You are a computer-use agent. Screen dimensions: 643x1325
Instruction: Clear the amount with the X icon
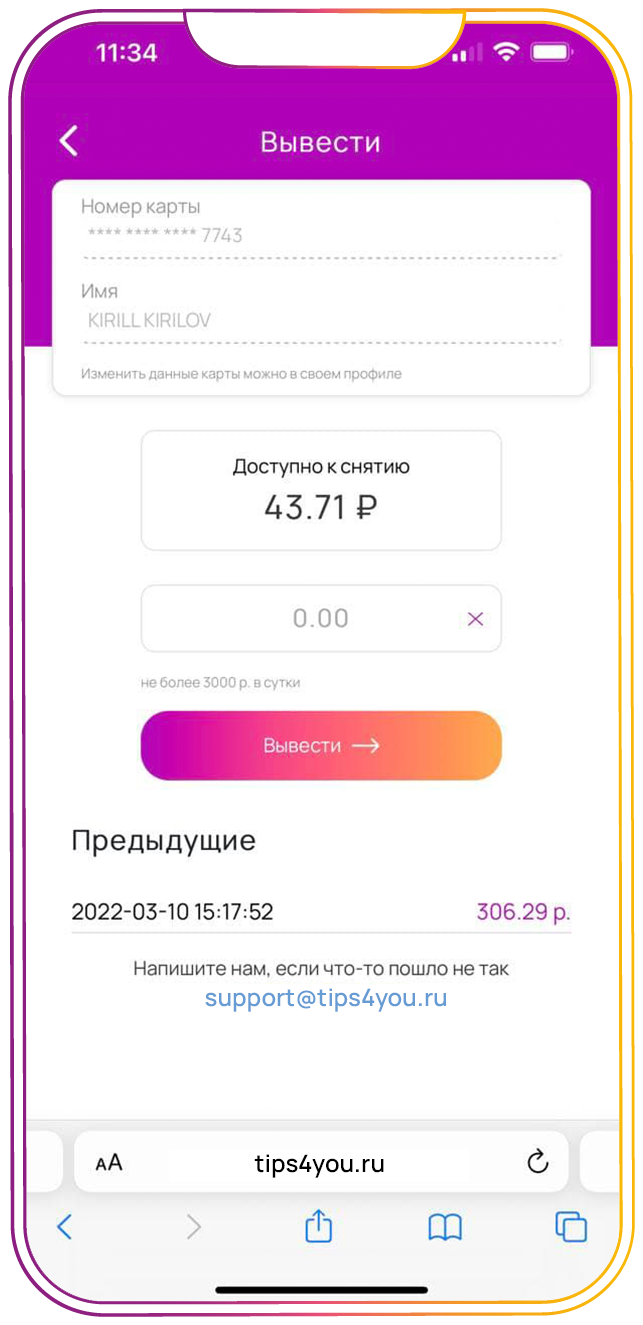475,619
